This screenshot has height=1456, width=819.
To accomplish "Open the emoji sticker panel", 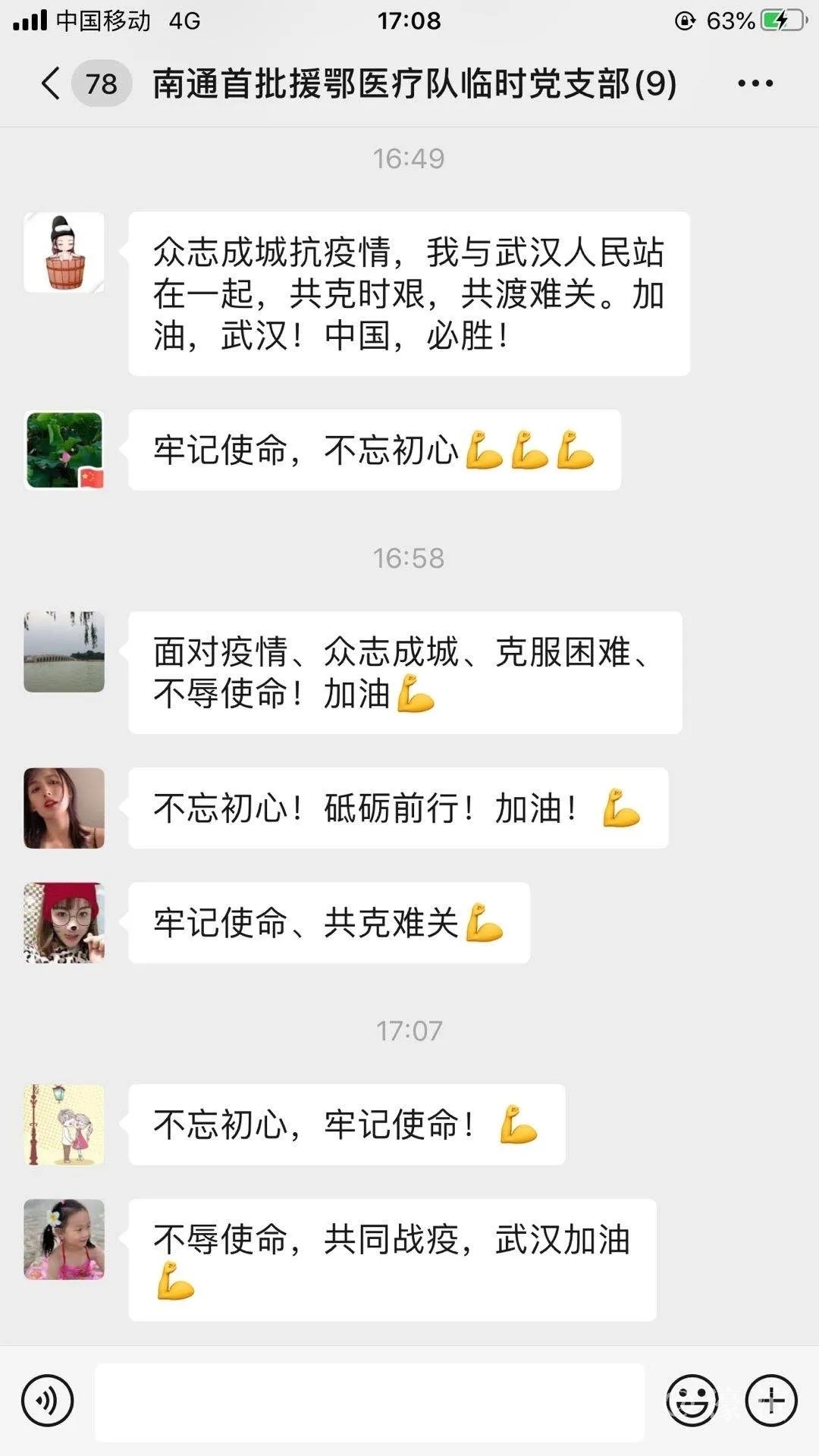I will point(692,1401).
